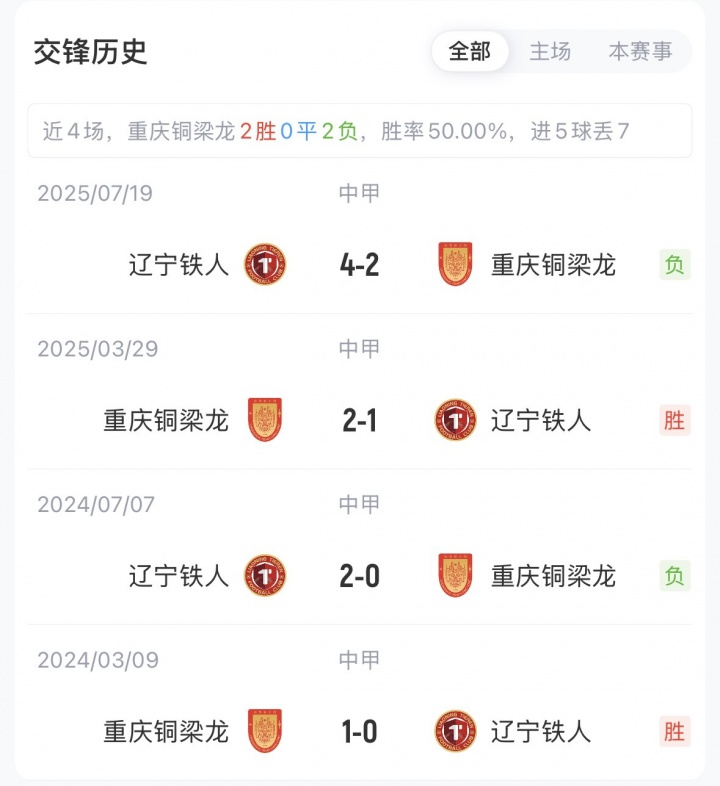Switch to the 主场 tab
This screenshot has width=720, height=786.
click(x=551, y=51)
